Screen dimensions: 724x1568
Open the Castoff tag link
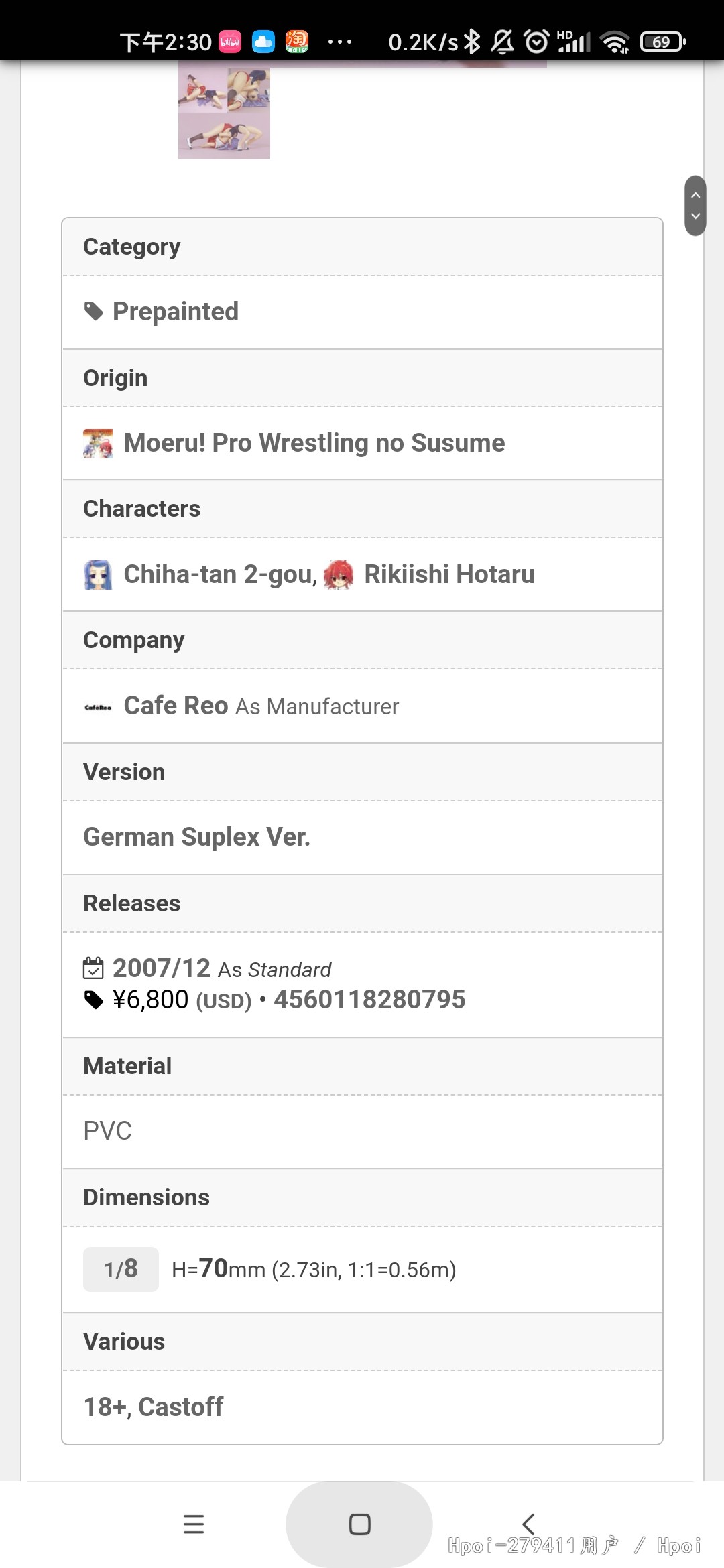[x=180, y=1407]
